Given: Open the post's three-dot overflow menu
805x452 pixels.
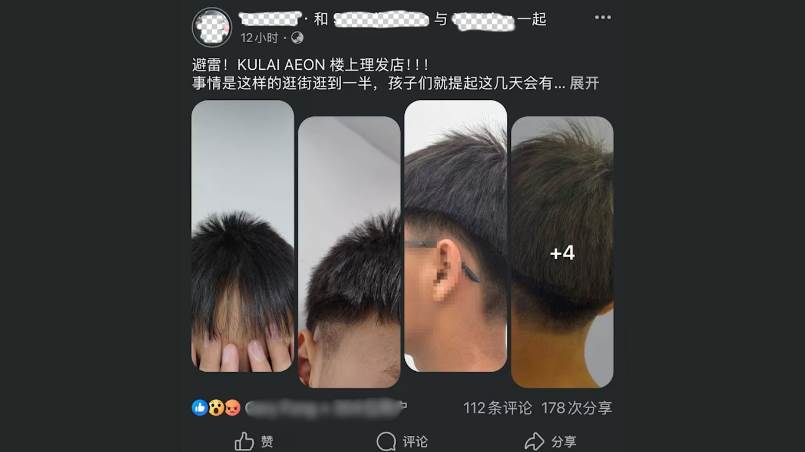Looking at the screenshot, I should click(x=602, y=18).
